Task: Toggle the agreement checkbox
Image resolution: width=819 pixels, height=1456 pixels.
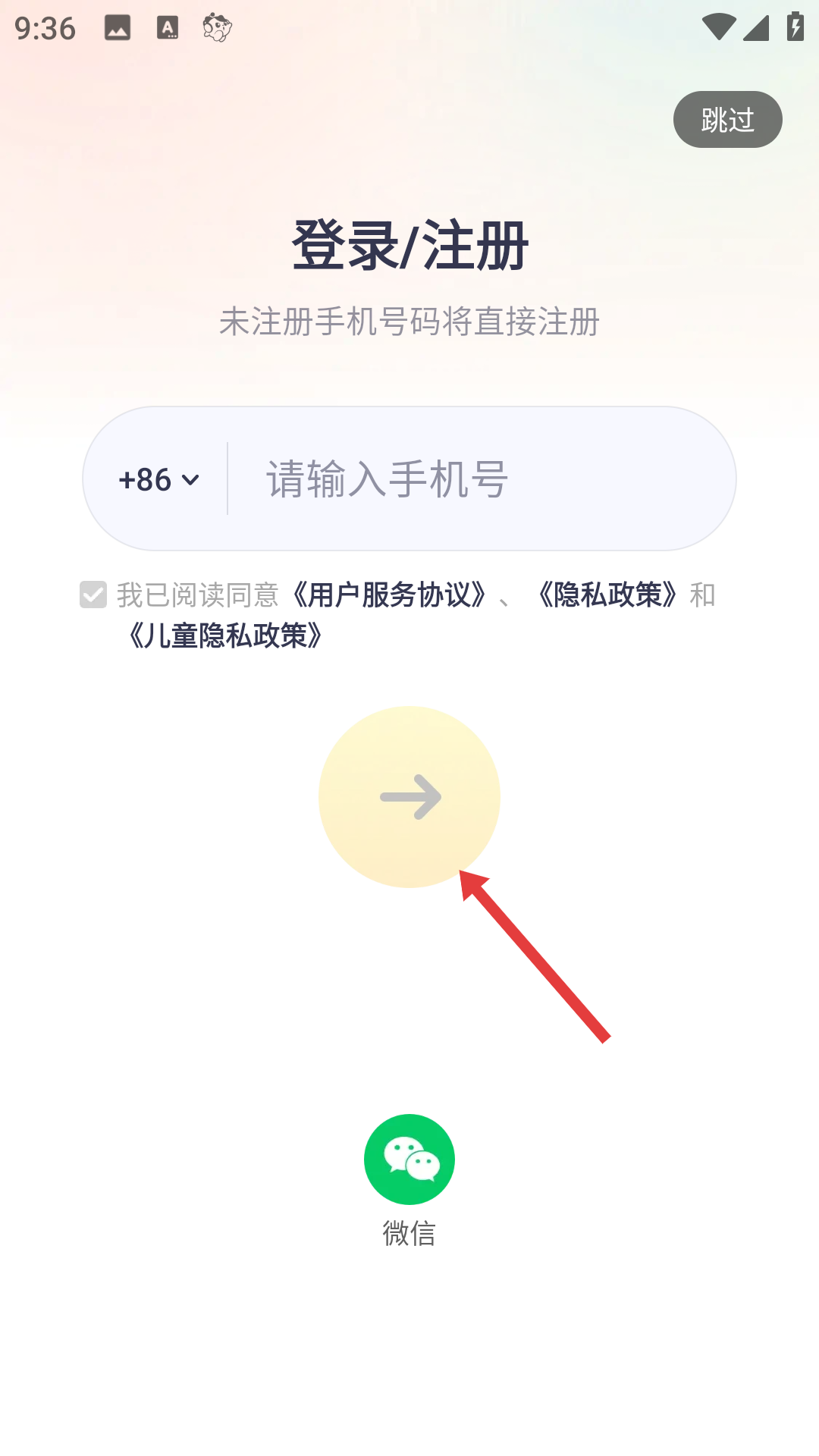Action: coord(93,595)
